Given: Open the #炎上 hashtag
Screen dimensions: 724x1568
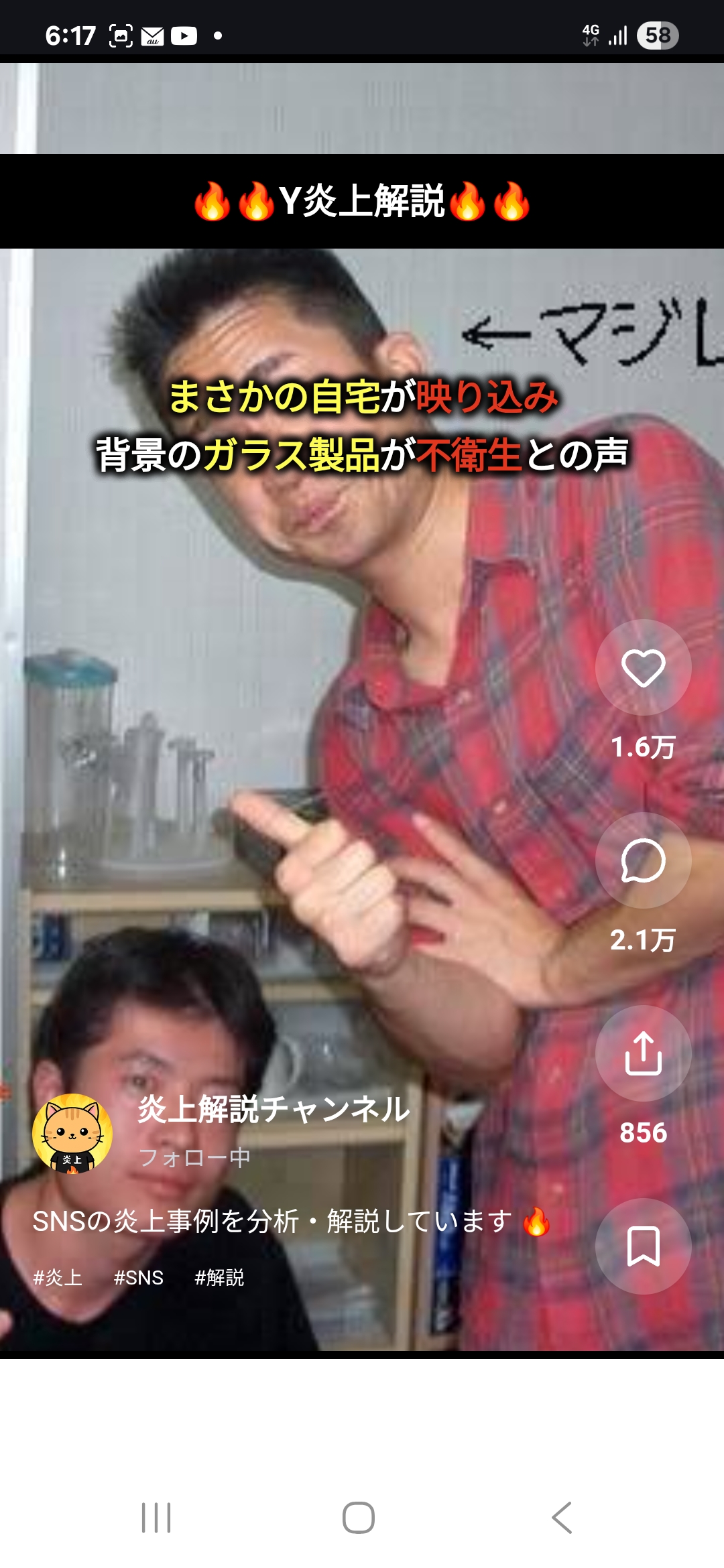Looking at the screenshot, I should [x=58, y=1278].
